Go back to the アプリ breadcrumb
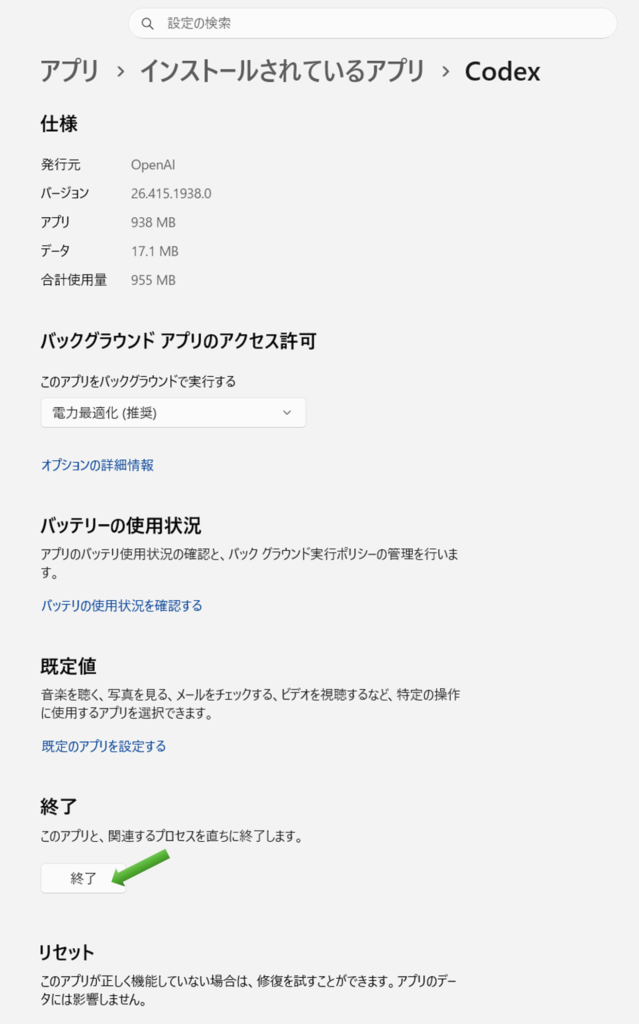This screenshot has height=1024, width=639. coord(69,71)
